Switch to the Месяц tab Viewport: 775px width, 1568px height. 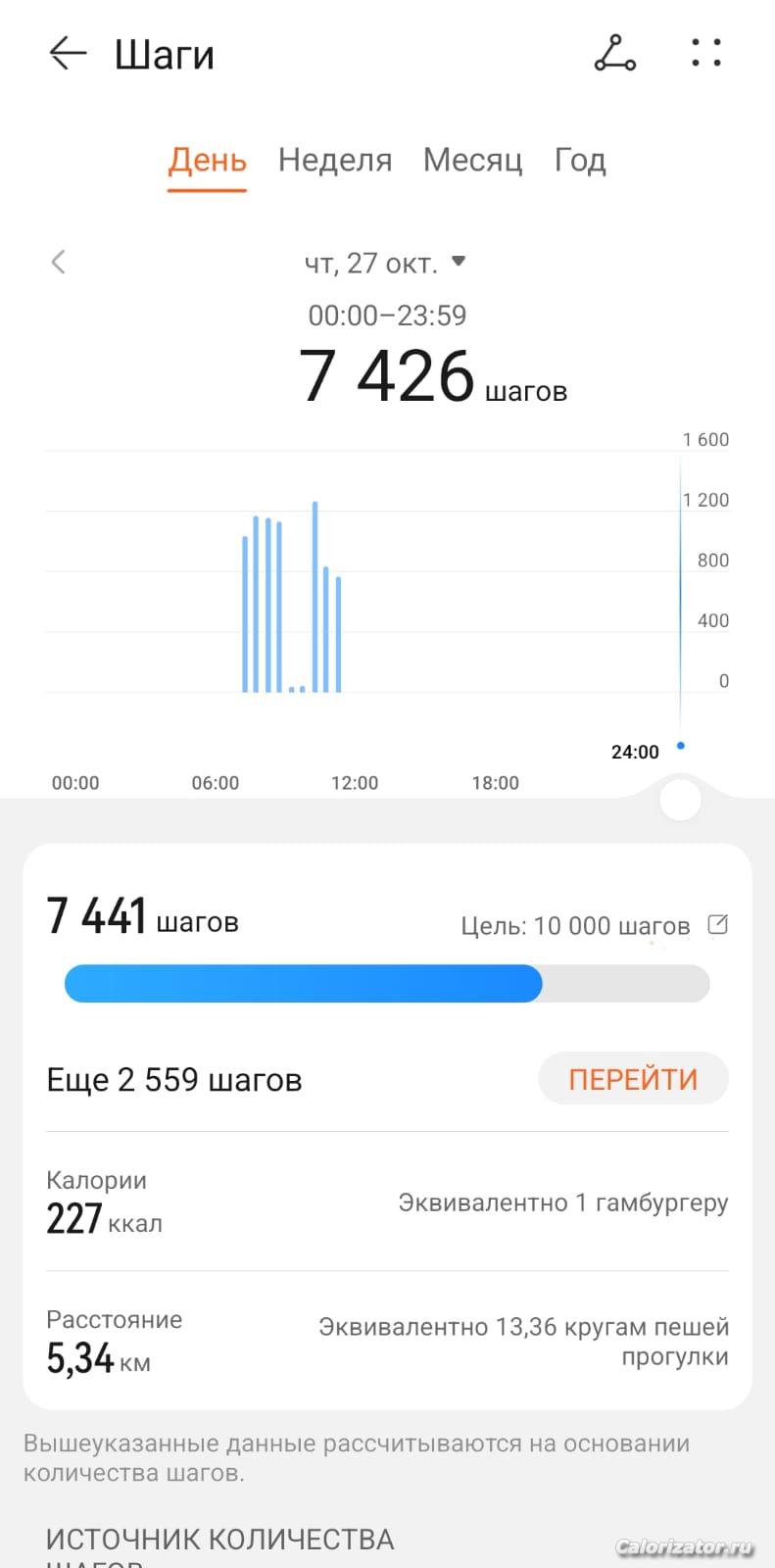coord(472,160)
